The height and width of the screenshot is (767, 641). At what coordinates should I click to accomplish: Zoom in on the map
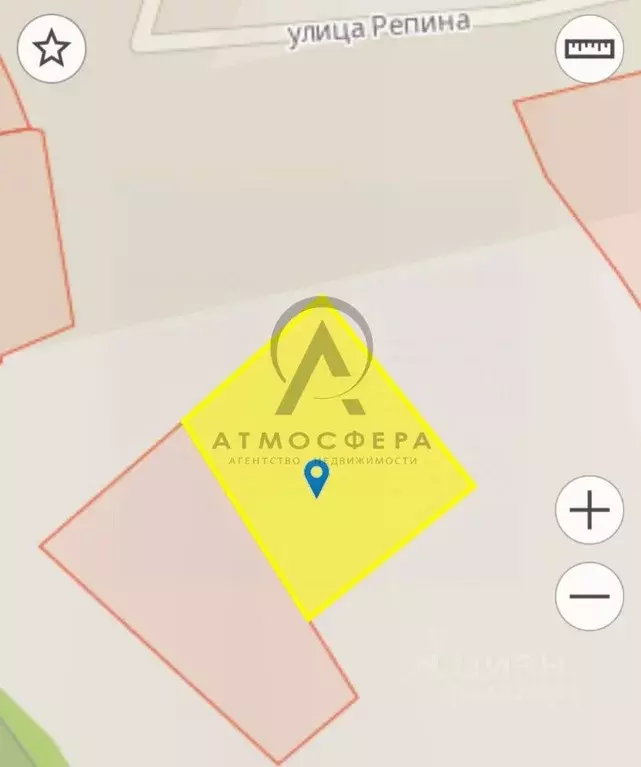[589, 511]
